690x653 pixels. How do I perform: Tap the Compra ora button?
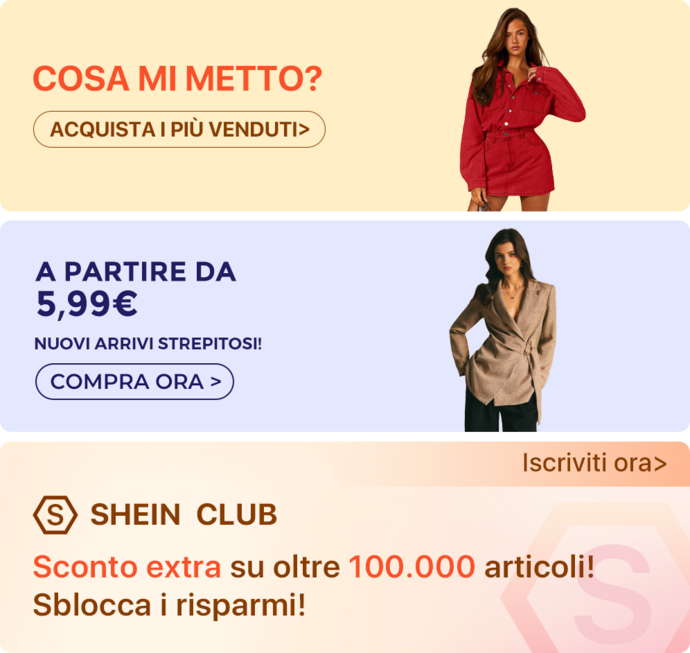135,381
